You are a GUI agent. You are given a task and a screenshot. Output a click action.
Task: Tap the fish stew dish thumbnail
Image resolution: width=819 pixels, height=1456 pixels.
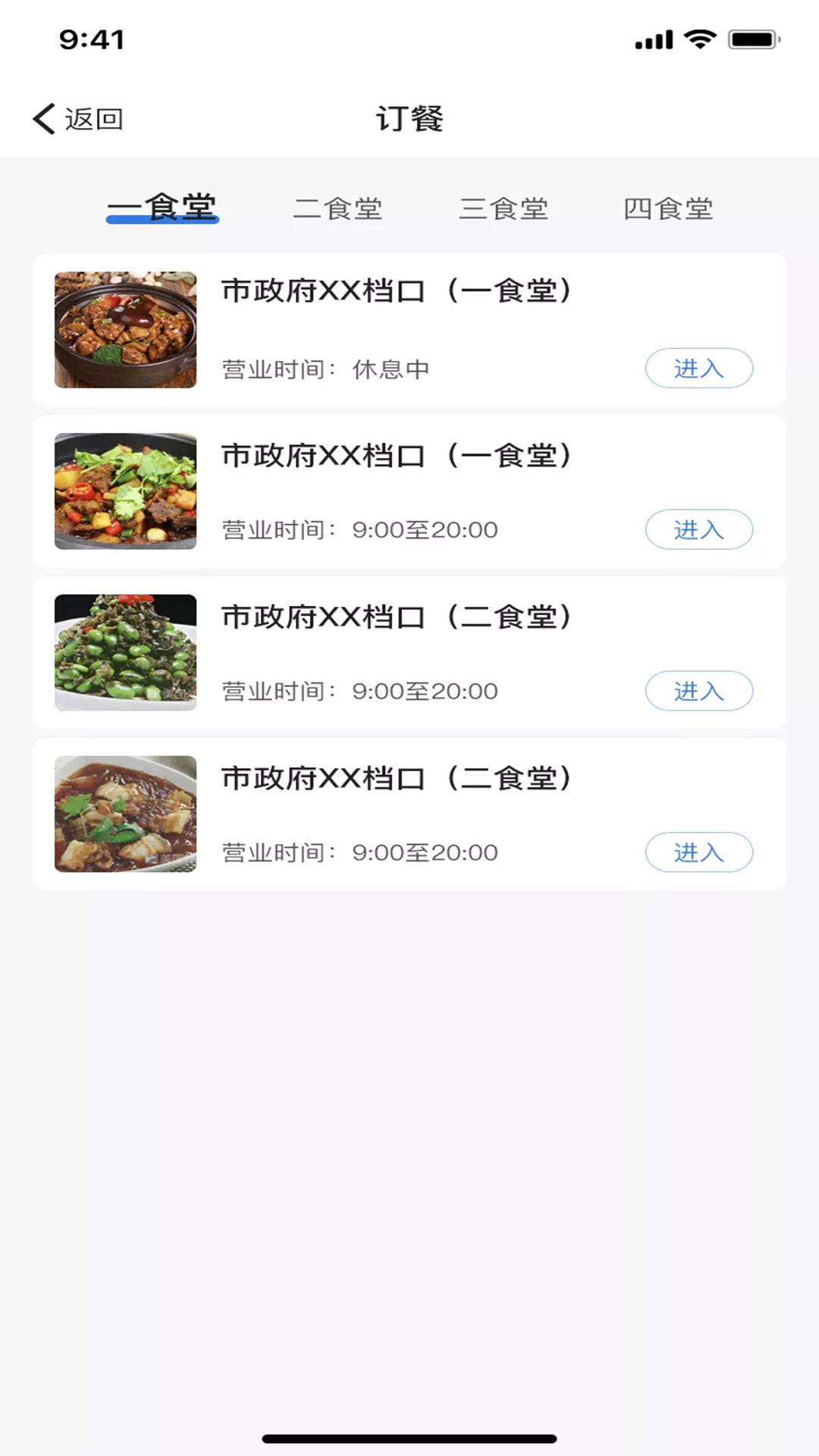(x=125, y=813)
